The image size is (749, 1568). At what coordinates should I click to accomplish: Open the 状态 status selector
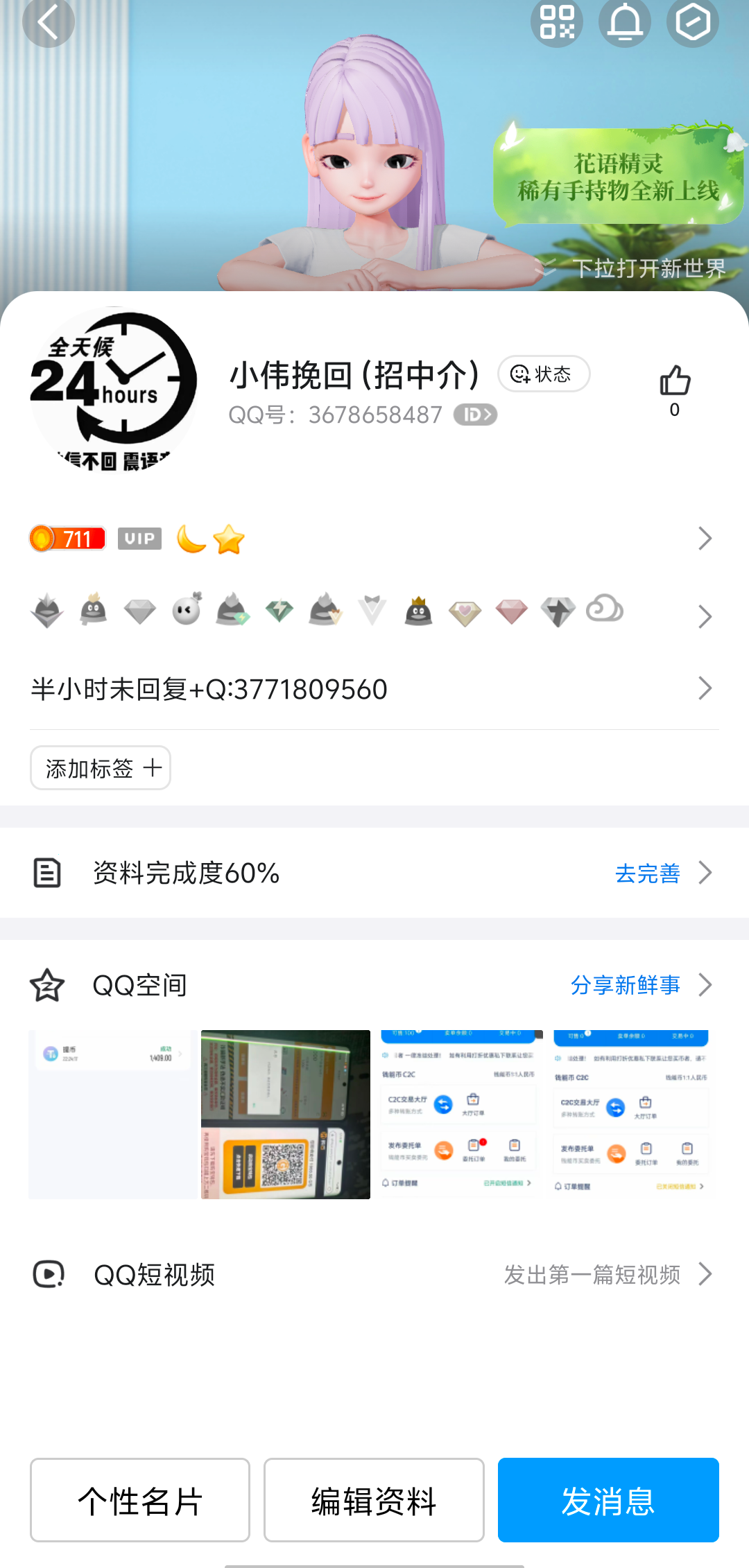pos(543,374)
